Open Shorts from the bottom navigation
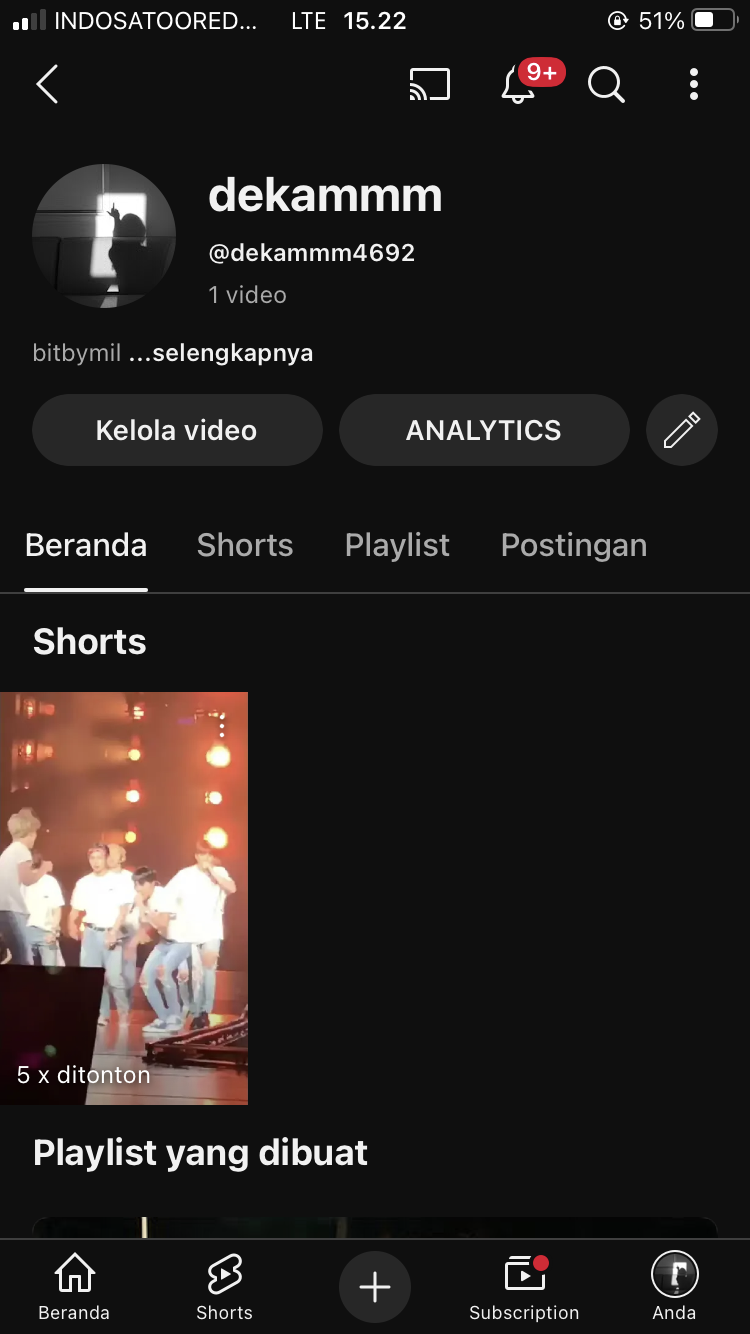This screenshot has height=1334, width=750. coord(224,1288)
